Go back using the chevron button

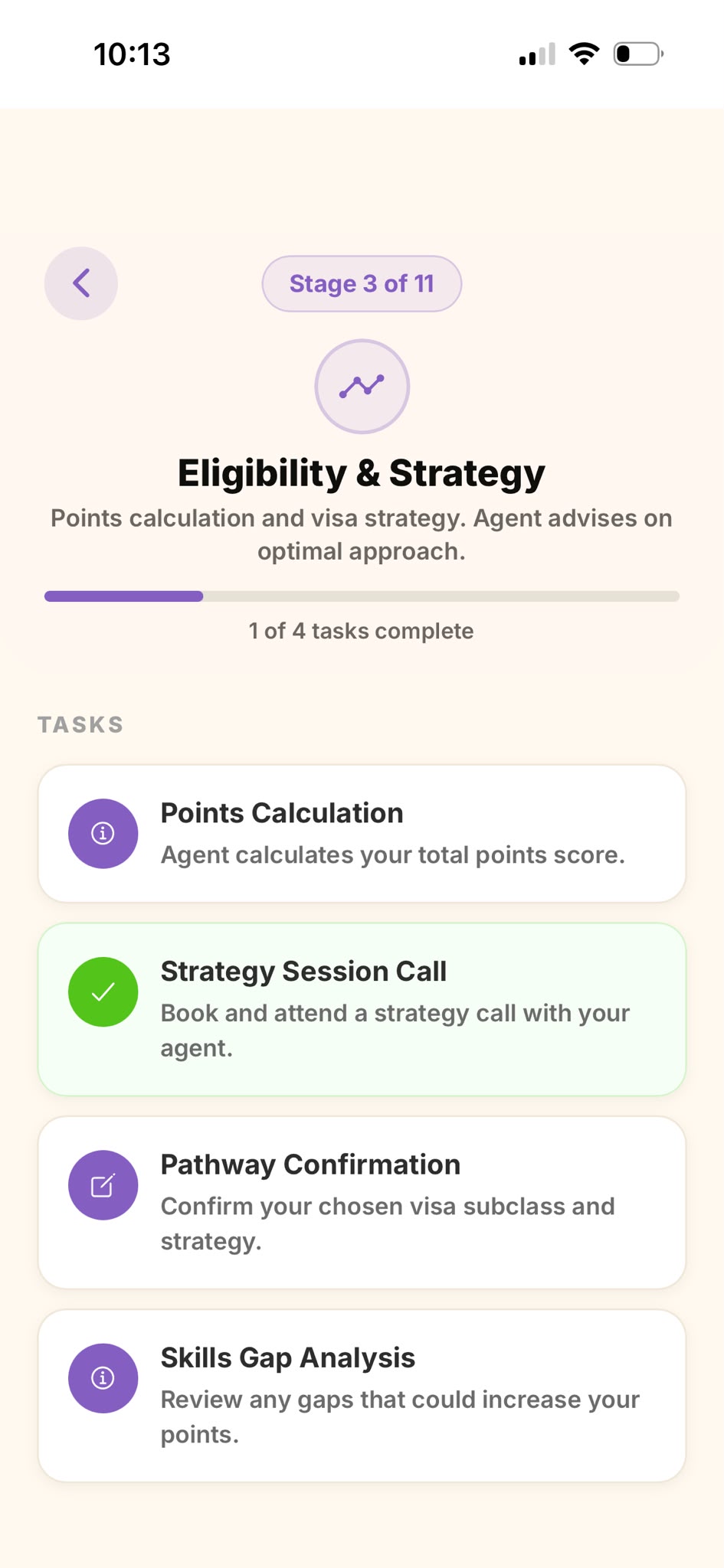(x=81, y=283)
